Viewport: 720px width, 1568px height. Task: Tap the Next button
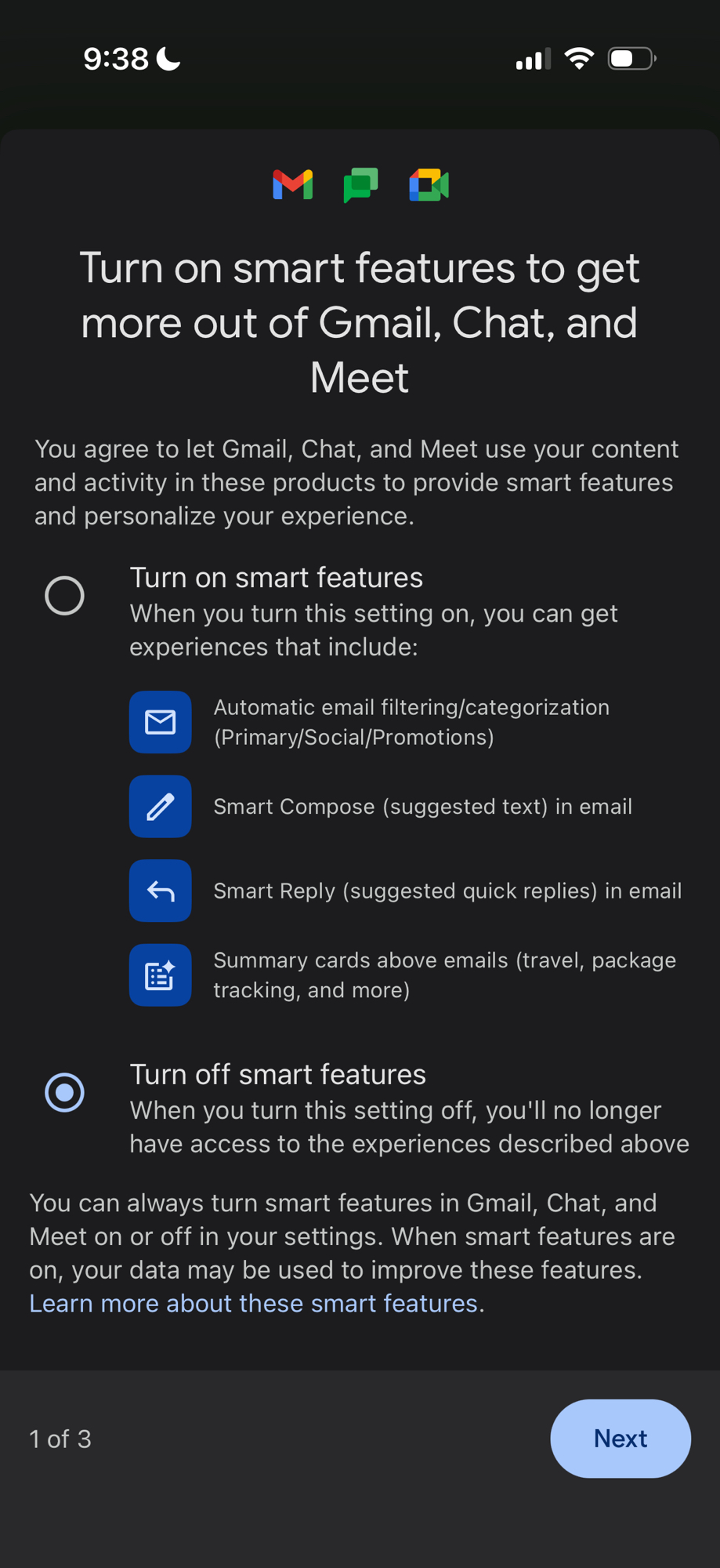(620, 1439)
